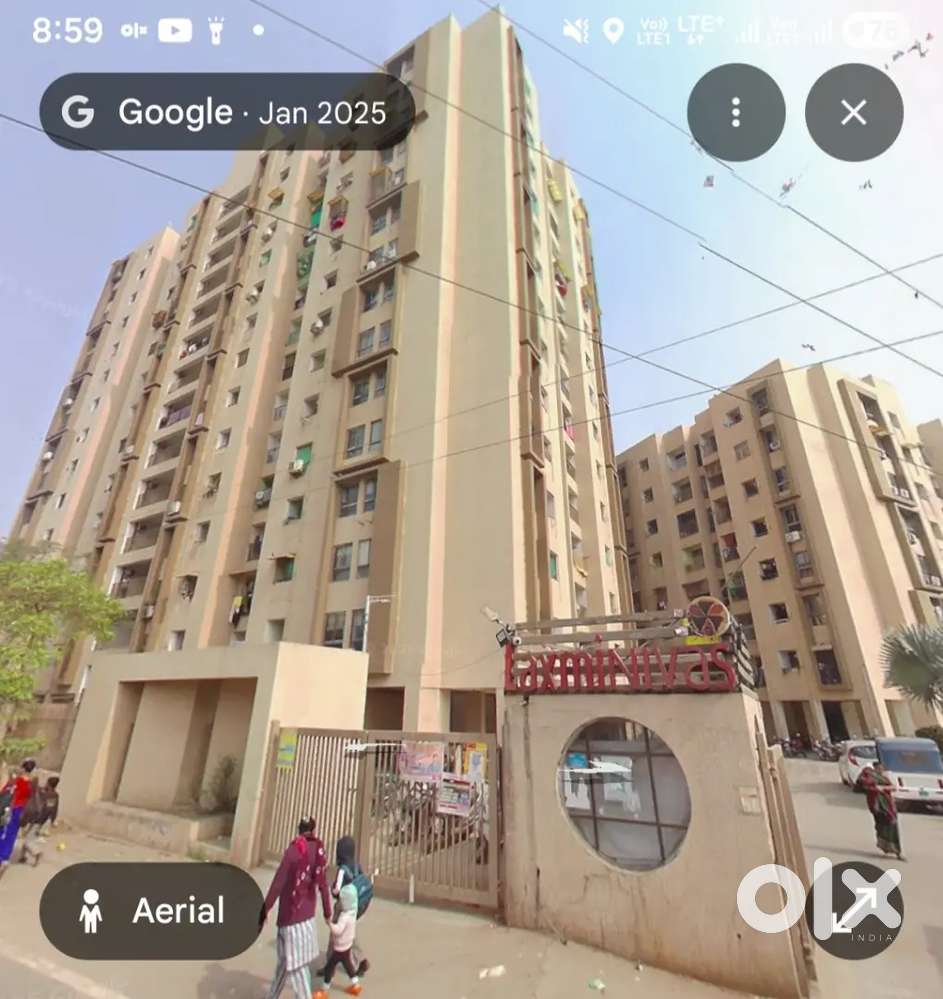Switch to Aerial view

pyautogui.click(x=152, y=910)
